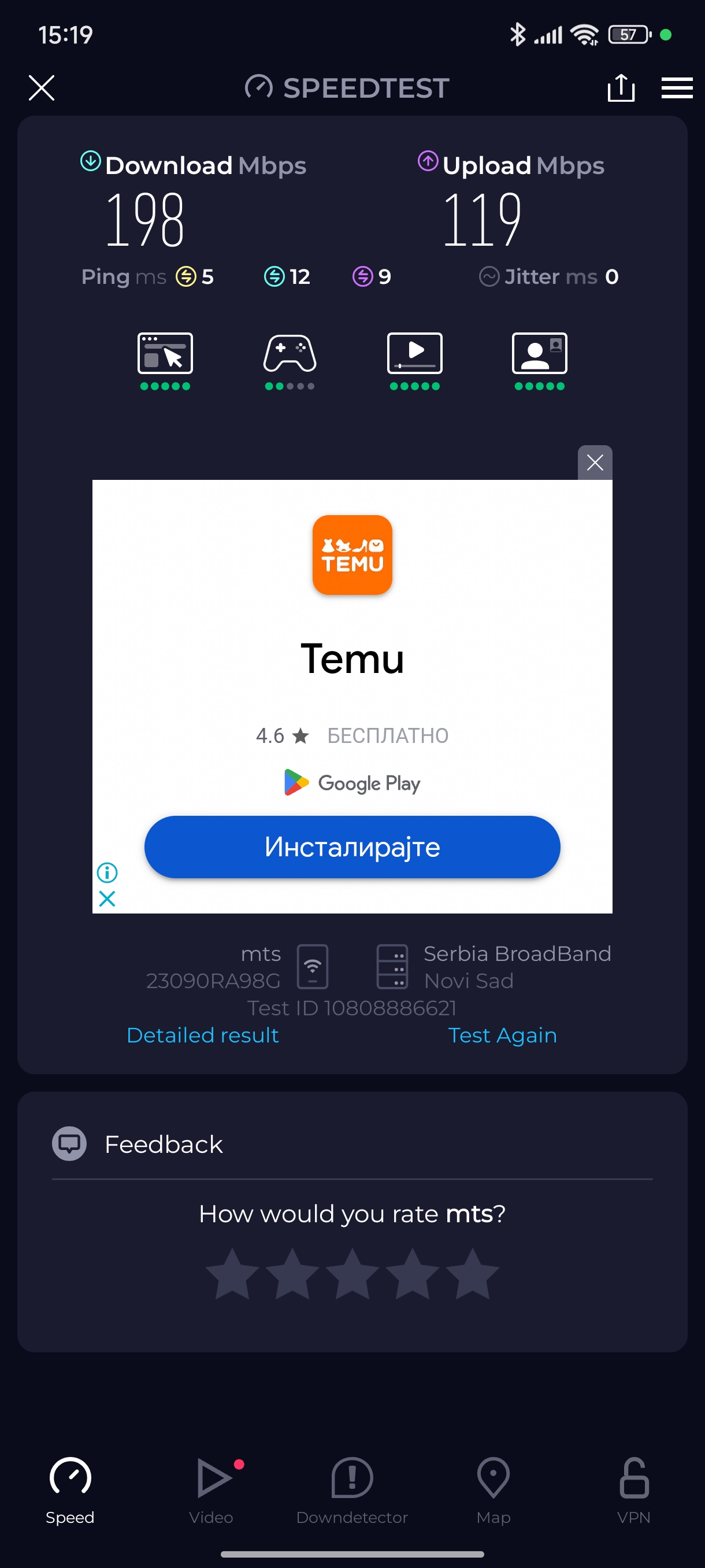Viewport: 705px width, 1568px height.
Task: Rate mts five stars
Action: 472,1273
